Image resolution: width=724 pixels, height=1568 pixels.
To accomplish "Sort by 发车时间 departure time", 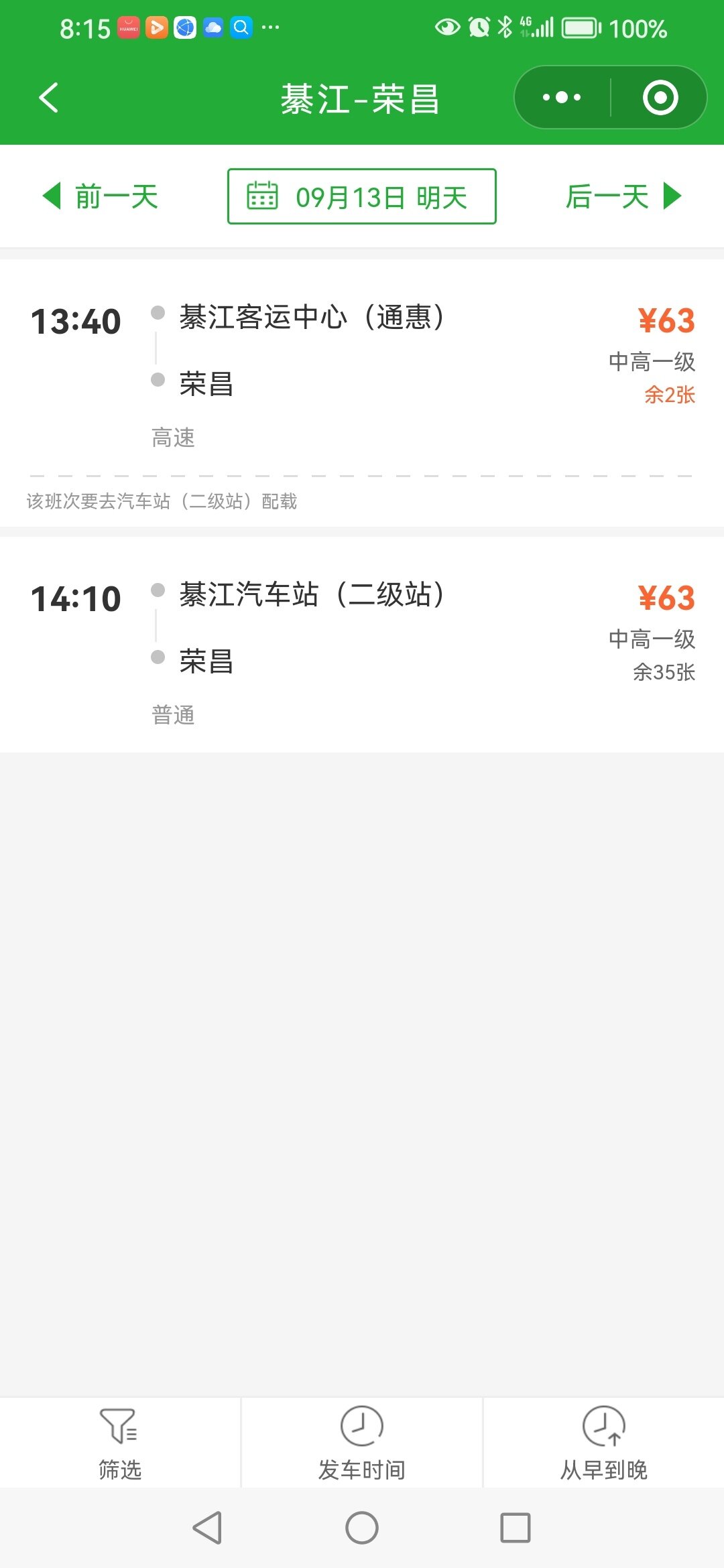I will [x=362, y=1444].
